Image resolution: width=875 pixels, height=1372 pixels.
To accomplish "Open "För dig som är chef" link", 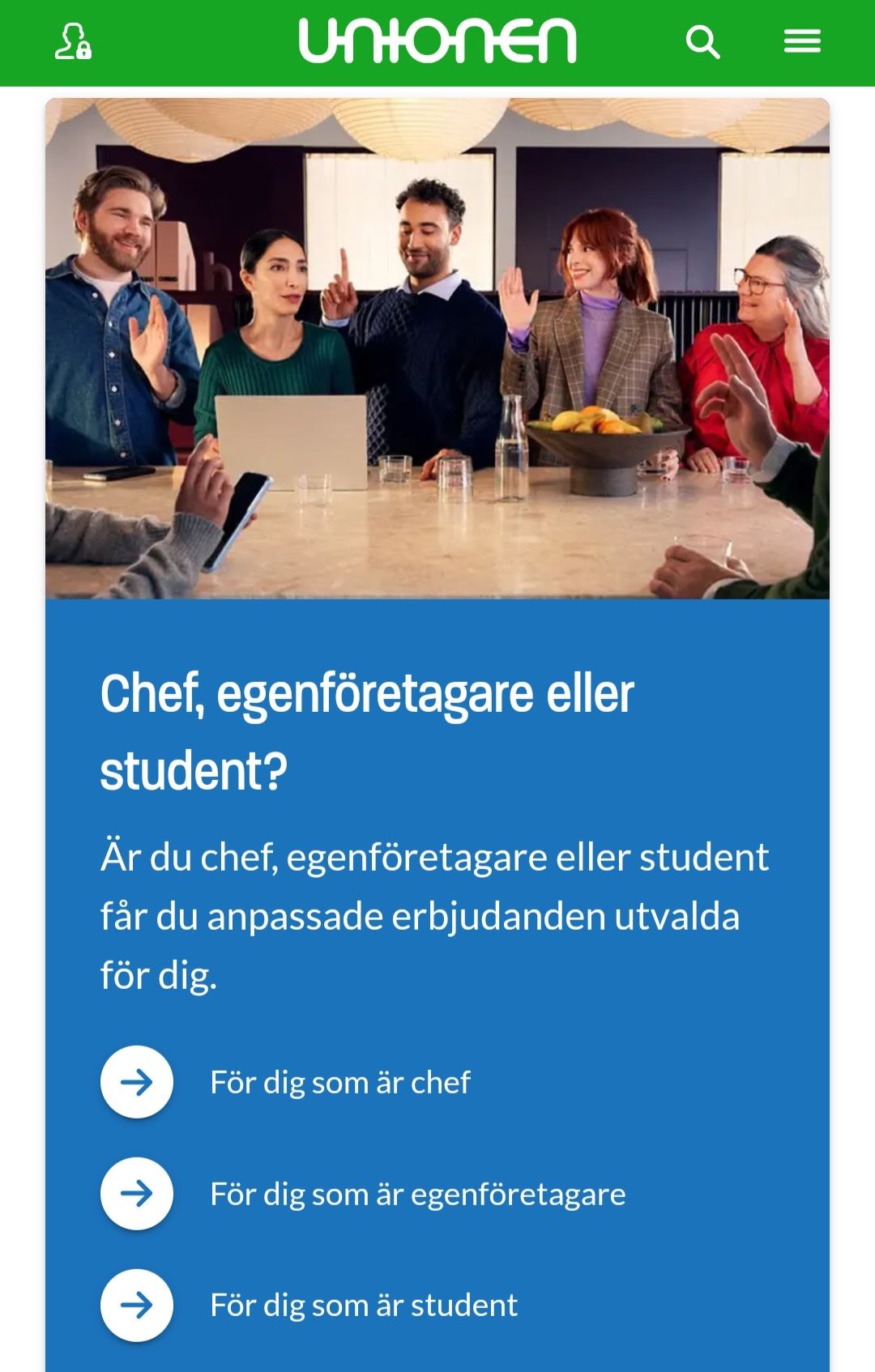I will [x=339, y=1082].
